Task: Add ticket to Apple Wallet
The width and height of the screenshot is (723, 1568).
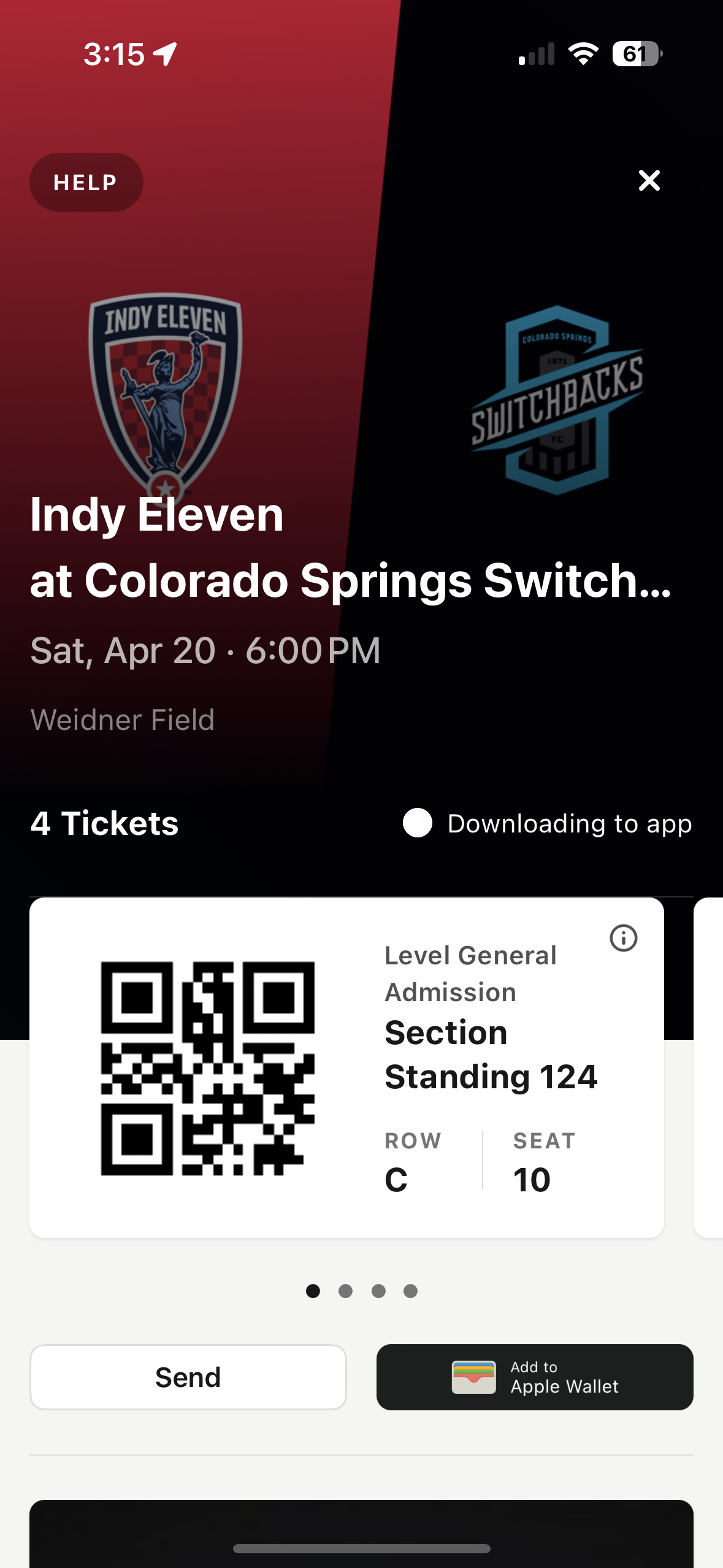Action: (x=535, y=1377)
